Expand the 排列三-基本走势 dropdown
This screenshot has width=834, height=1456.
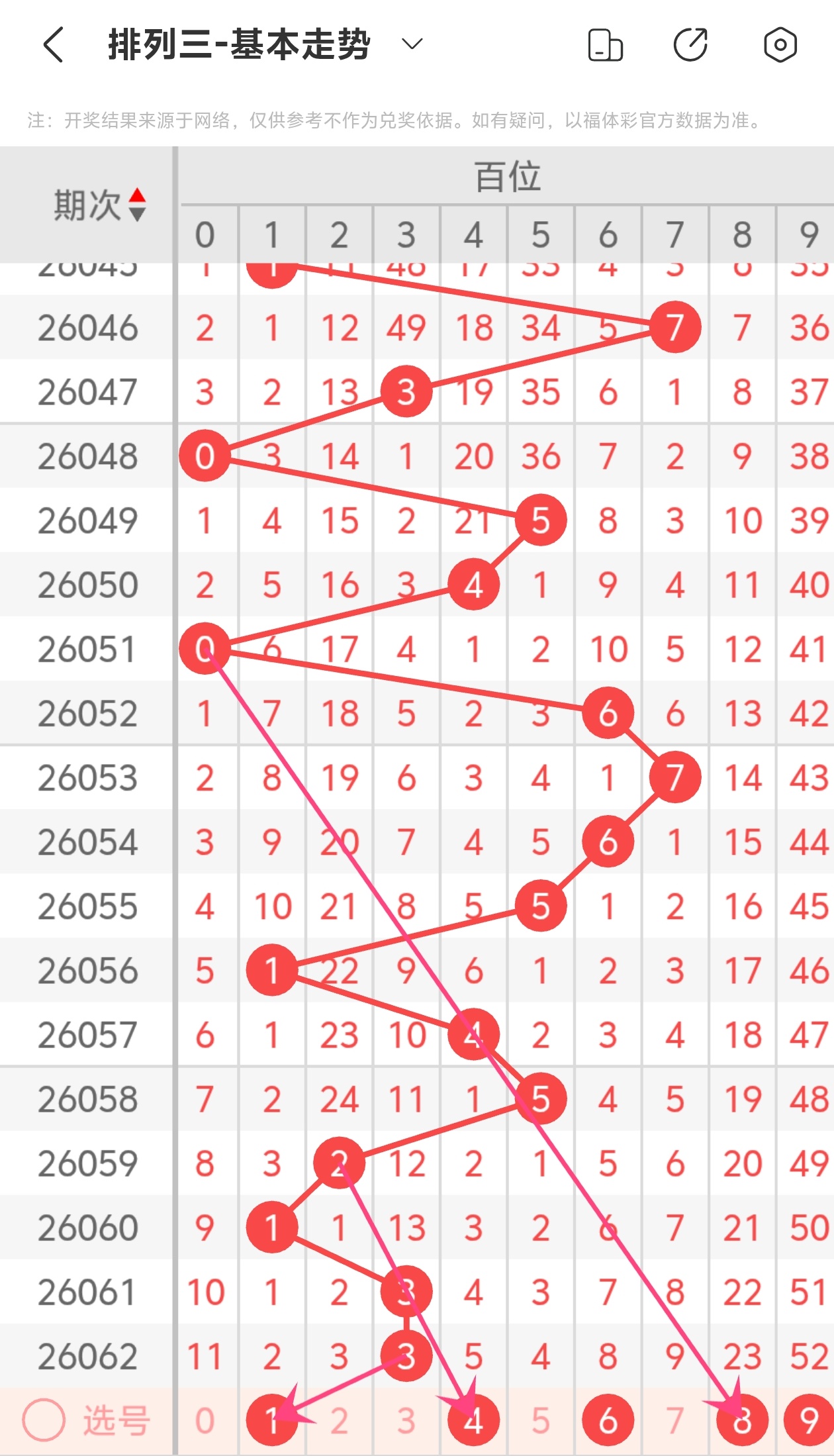(412, 44)
